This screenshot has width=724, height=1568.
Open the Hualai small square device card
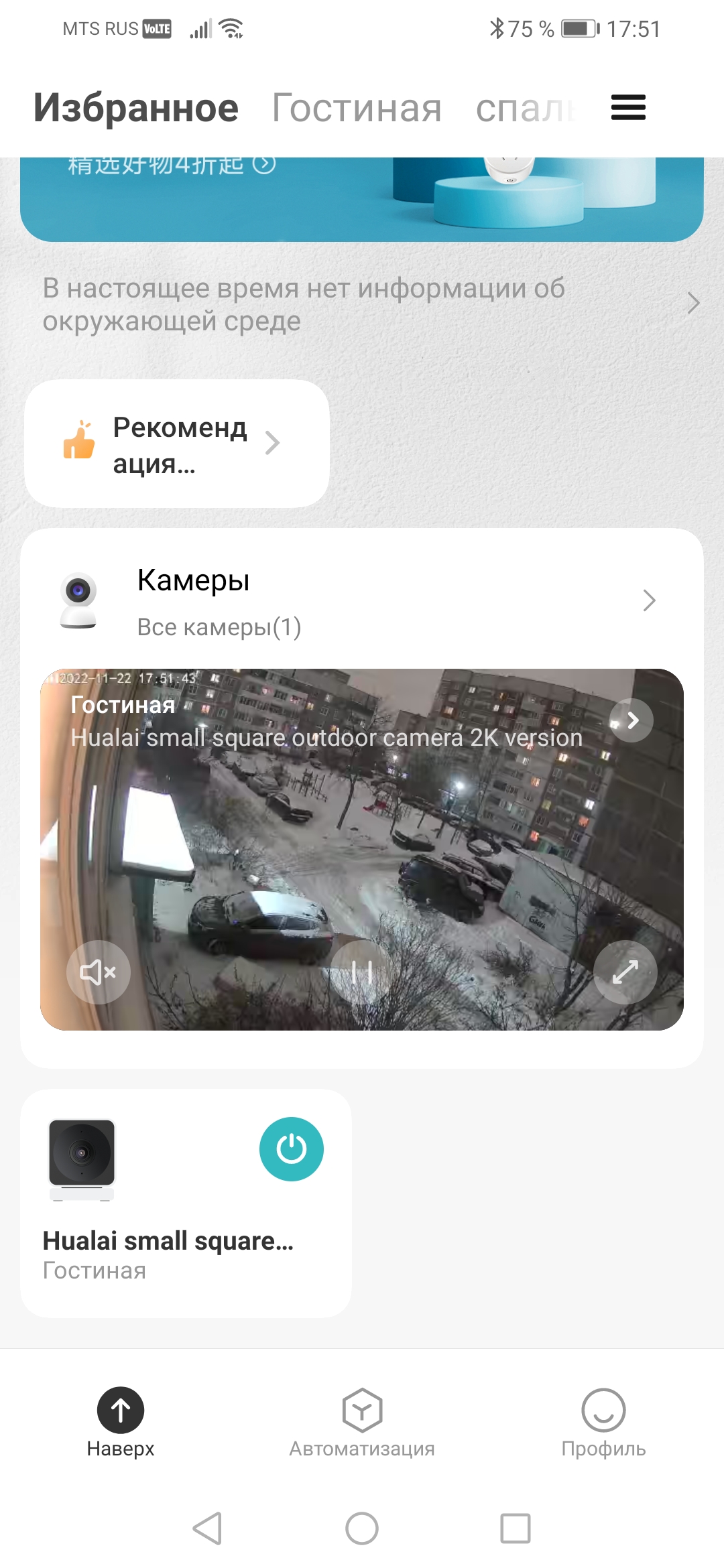tap(168, 1246)
